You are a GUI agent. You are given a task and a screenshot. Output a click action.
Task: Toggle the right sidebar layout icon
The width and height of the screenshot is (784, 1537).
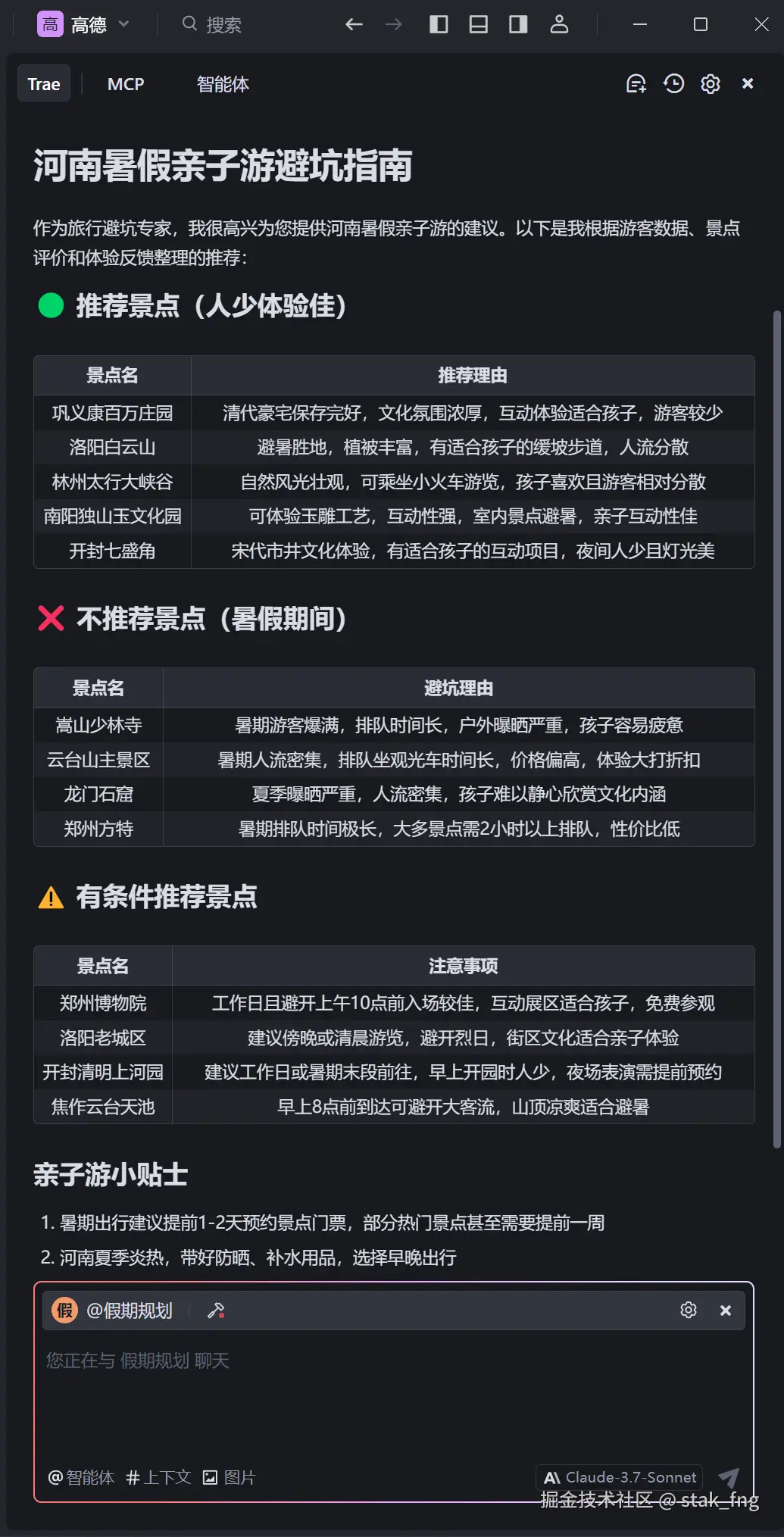pos(518,25)
